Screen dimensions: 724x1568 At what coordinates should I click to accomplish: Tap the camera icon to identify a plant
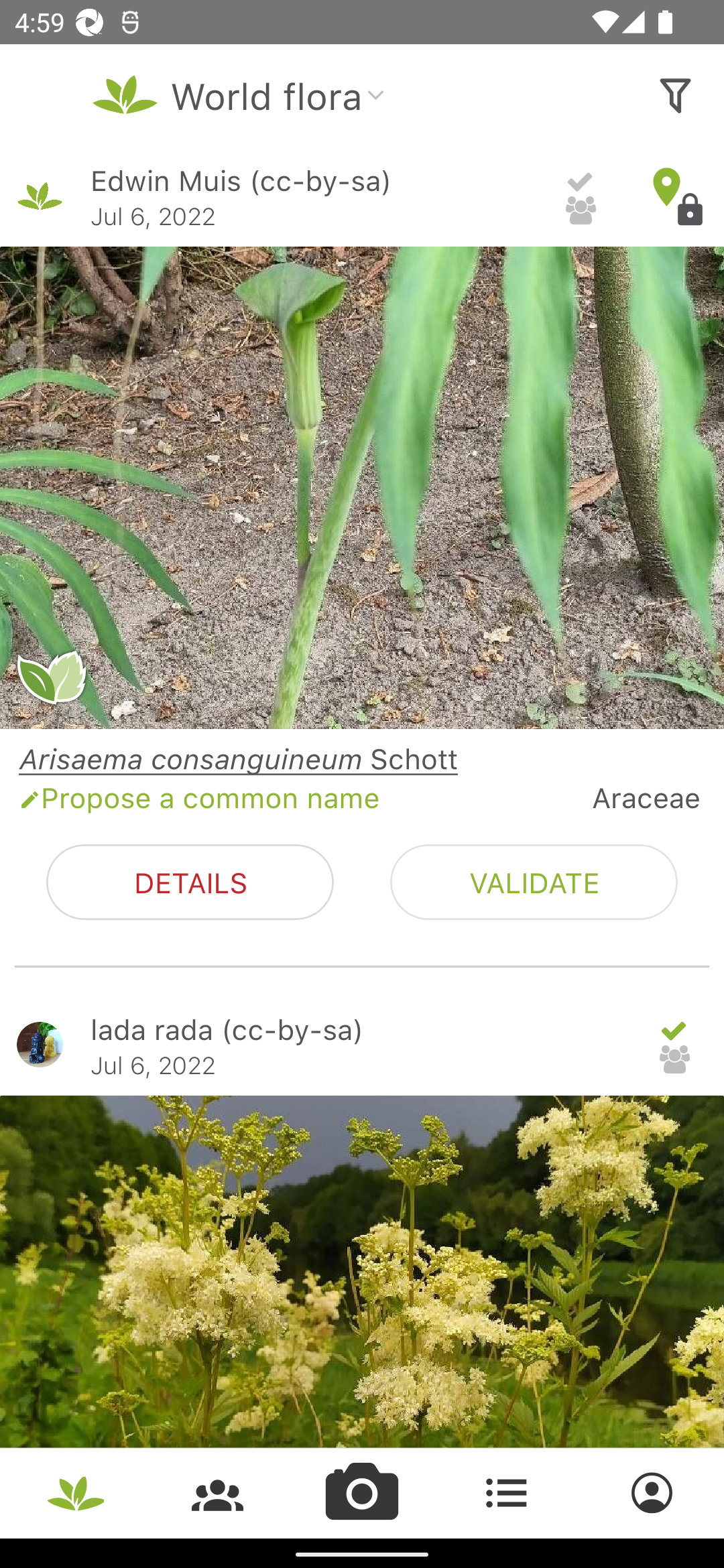click(x=362, y=1493)
